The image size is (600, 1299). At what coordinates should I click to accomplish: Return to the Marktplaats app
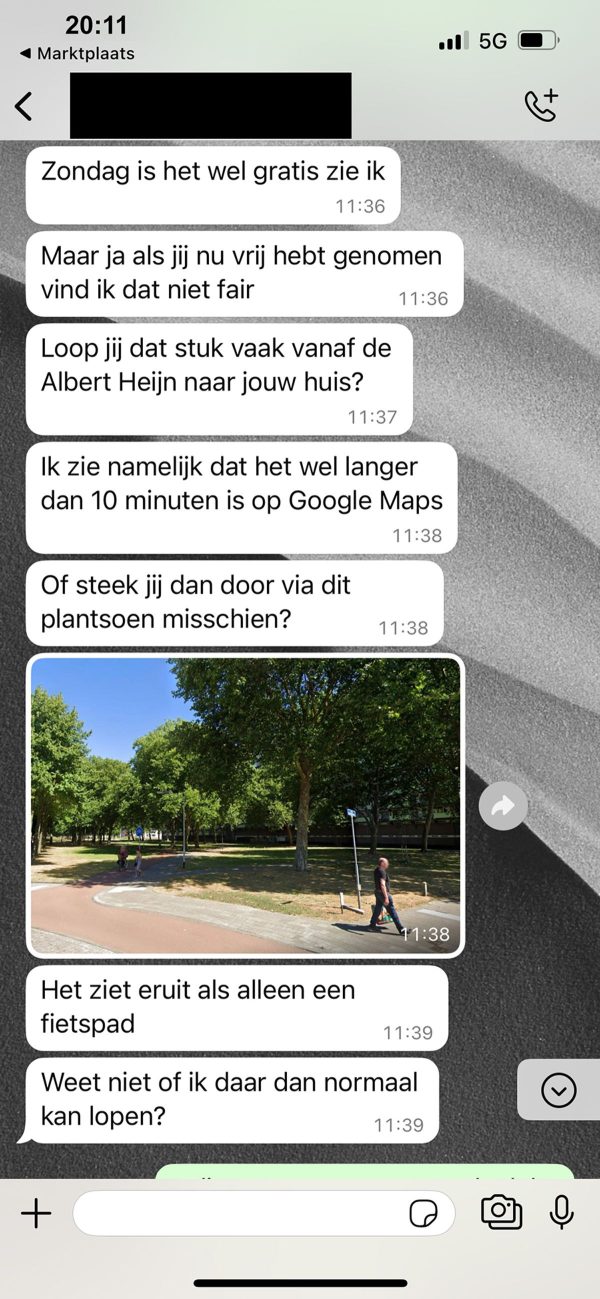77,54
